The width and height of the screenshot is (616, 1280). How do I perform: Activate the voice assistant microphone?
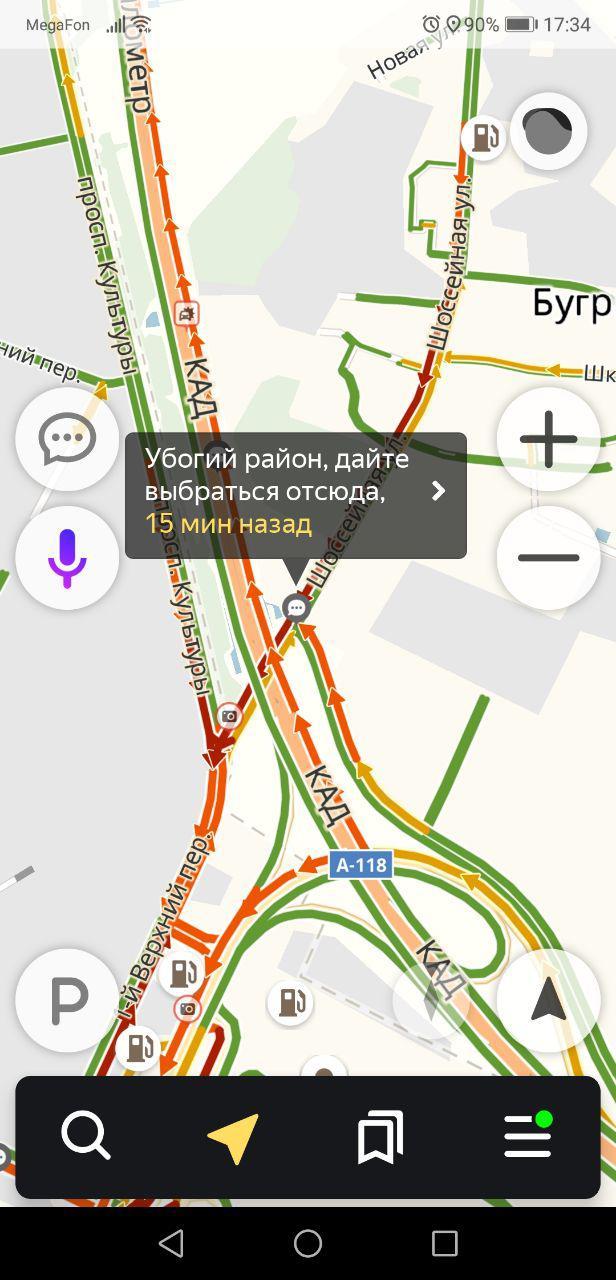point(67,557)
